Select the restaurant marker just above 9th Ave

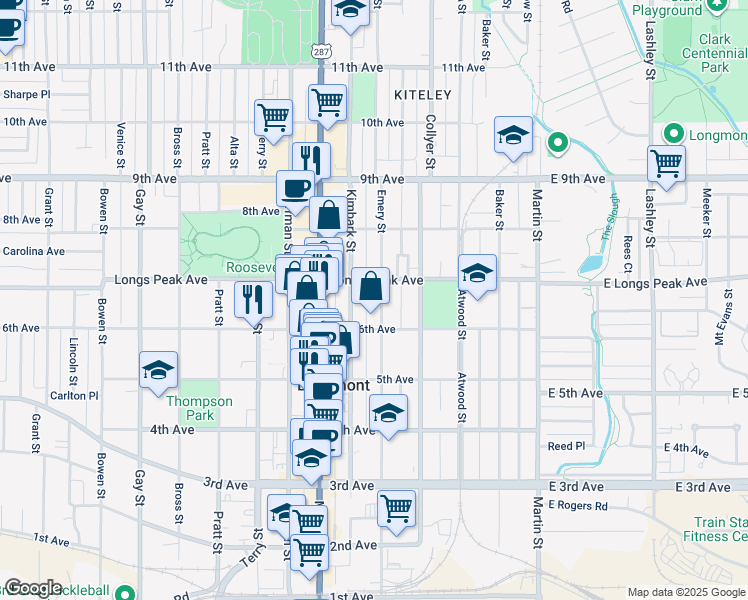311,160
